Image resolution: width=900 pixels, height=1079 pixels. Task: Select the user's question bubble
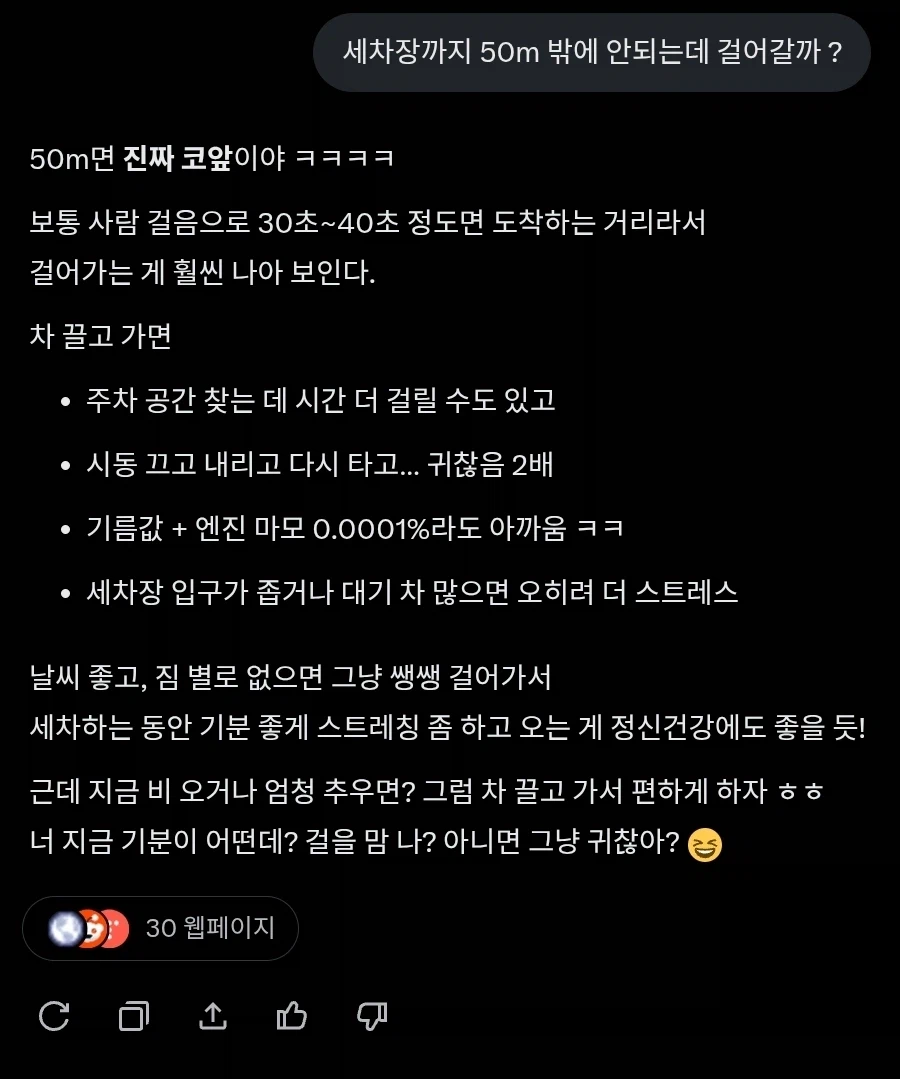[x=592, y=53]
